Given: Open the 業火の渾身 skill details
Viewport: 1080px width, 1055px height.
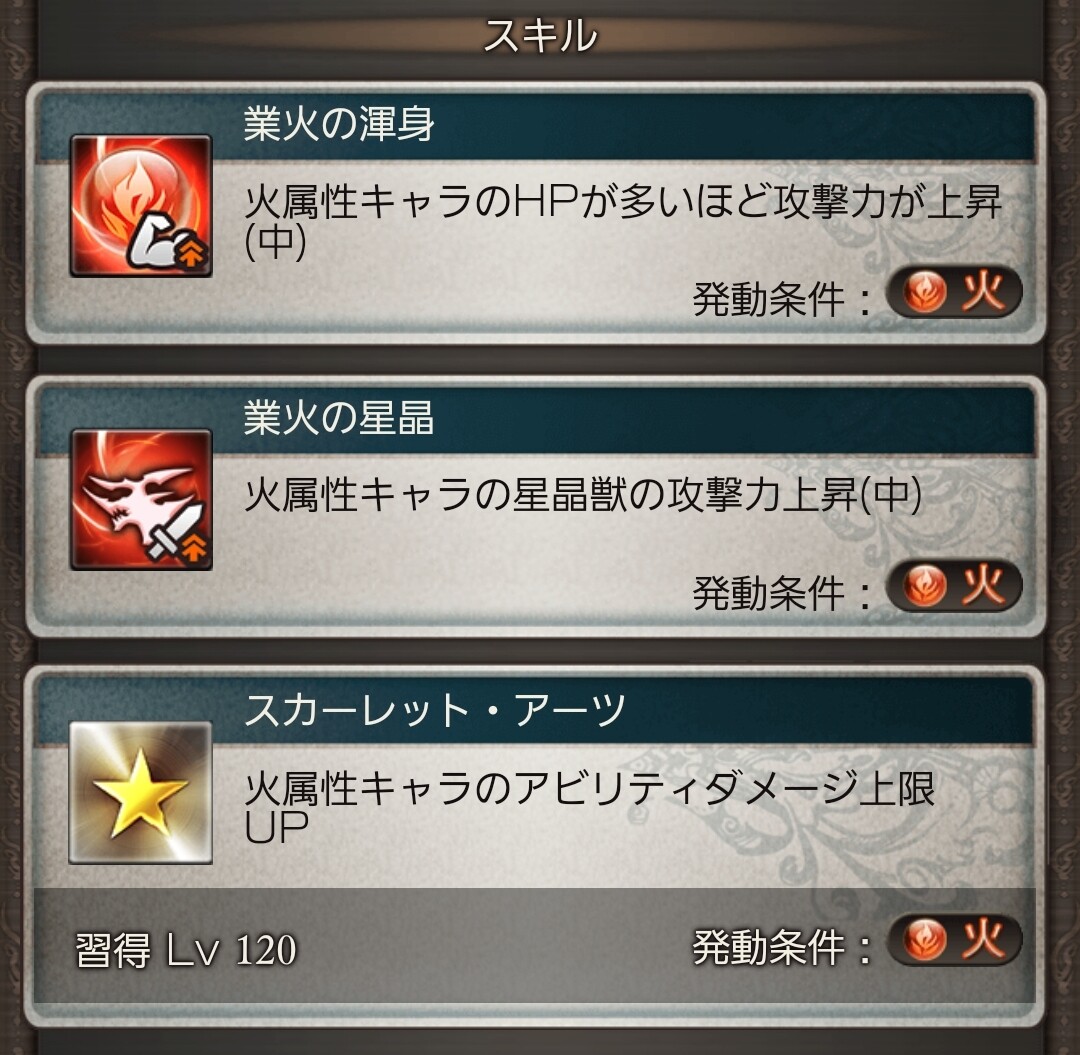Looking at the screenshot, I should pos(140,205).
